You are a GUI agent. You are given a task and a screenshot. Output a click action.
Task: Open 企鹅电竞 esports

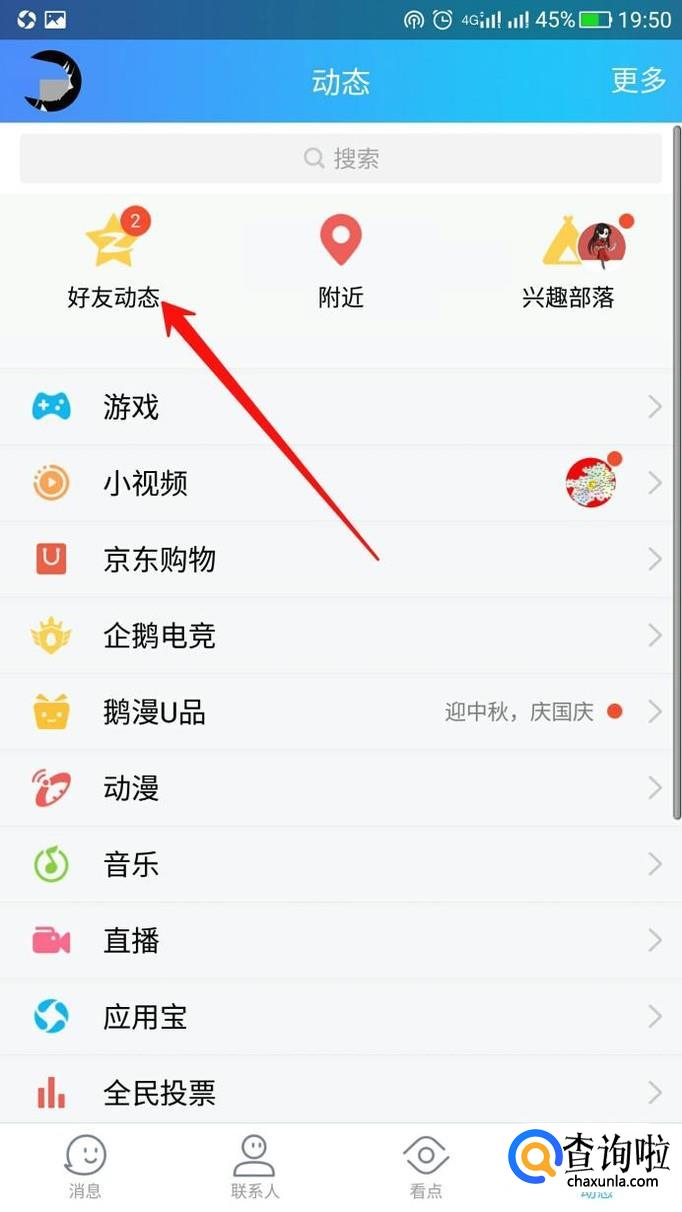click(340, 636)
